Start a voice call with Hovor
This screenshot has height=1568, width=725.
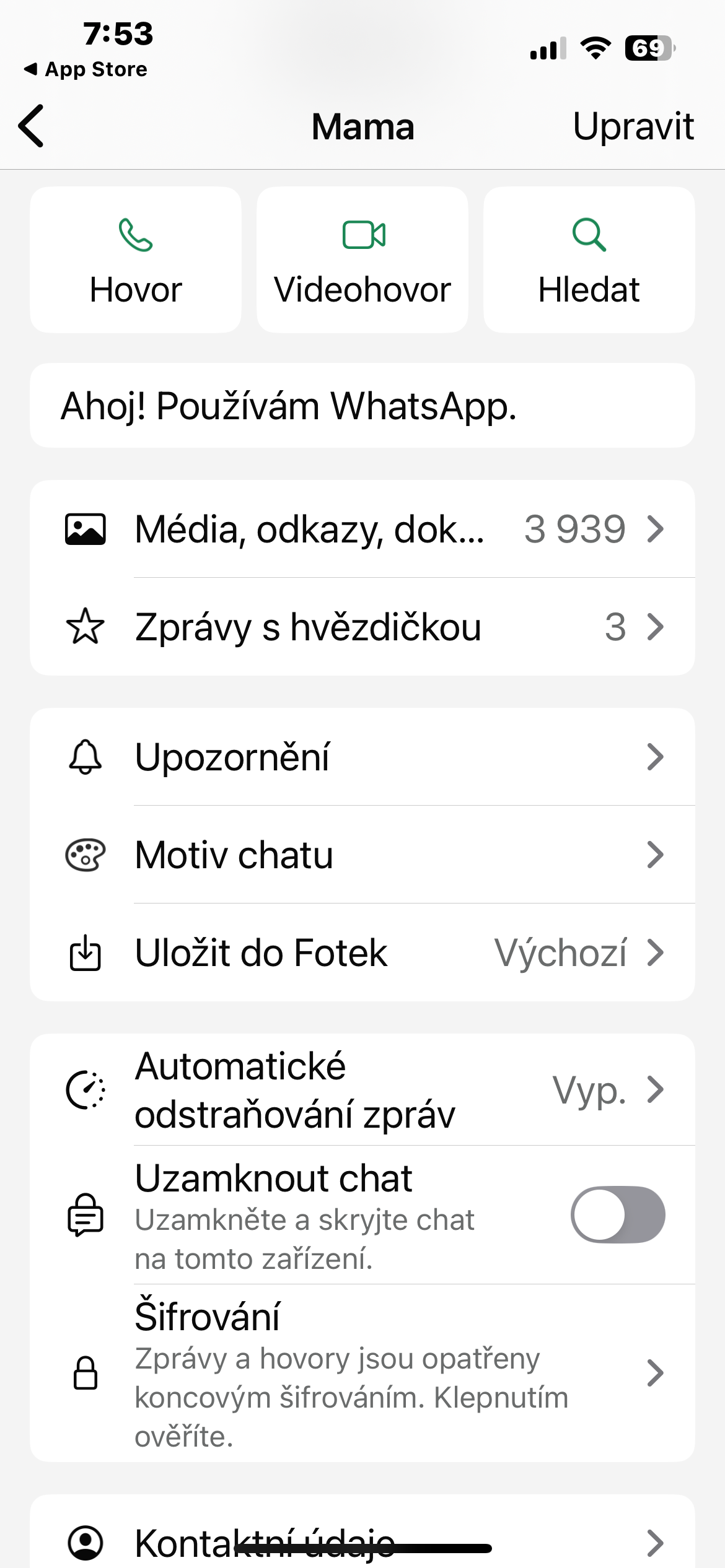point(136,260)
